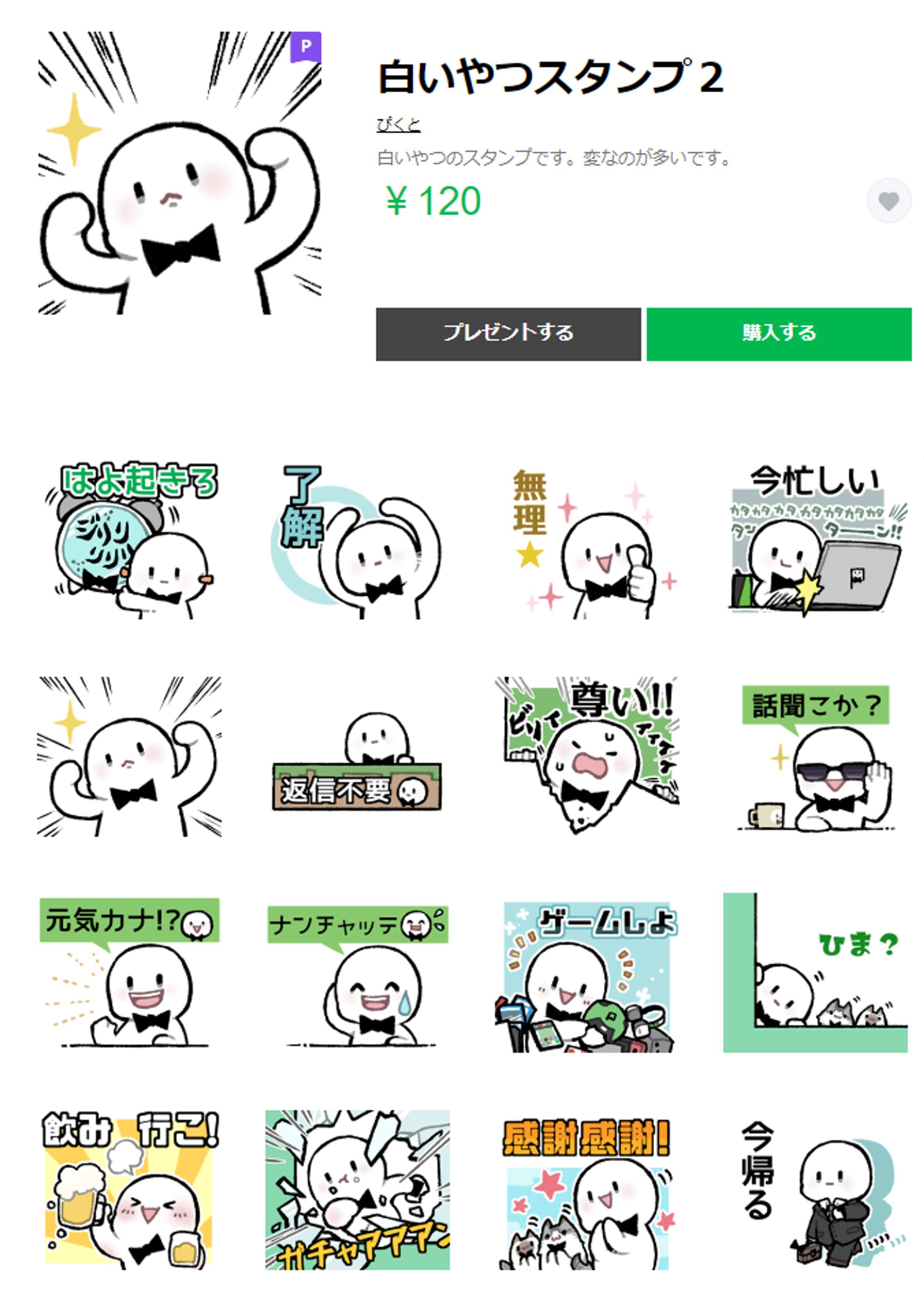Image resolution: width=924 pixels, height=1293 pixels.
Task: Click the purple P premium badge
Action: 307,48
